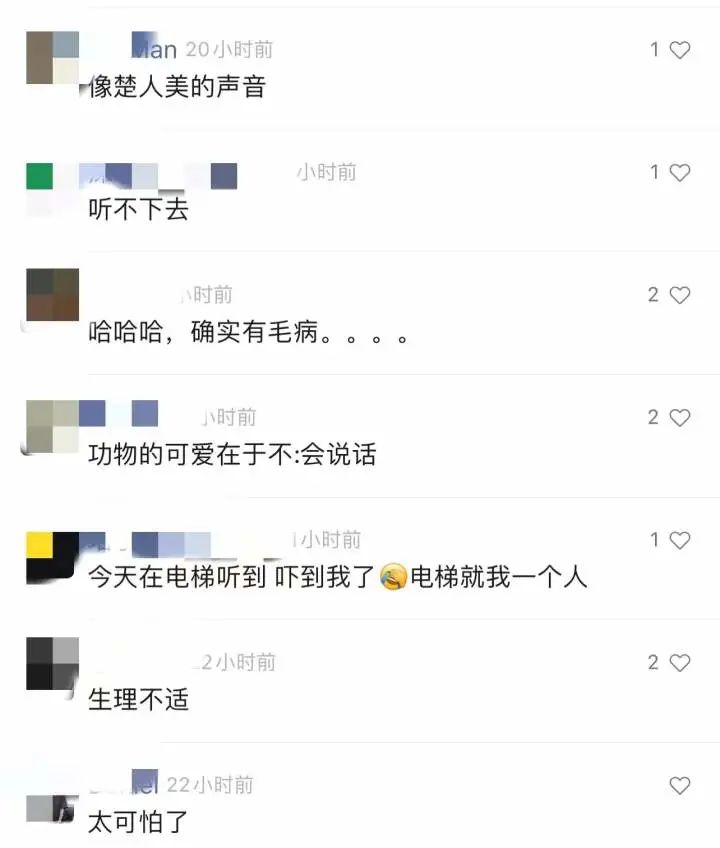Image resolution: width=720 pixels, height=848 pixels.
Task: Like the comment about 今天在电梯听到
Action: click(x=679, y=541)
